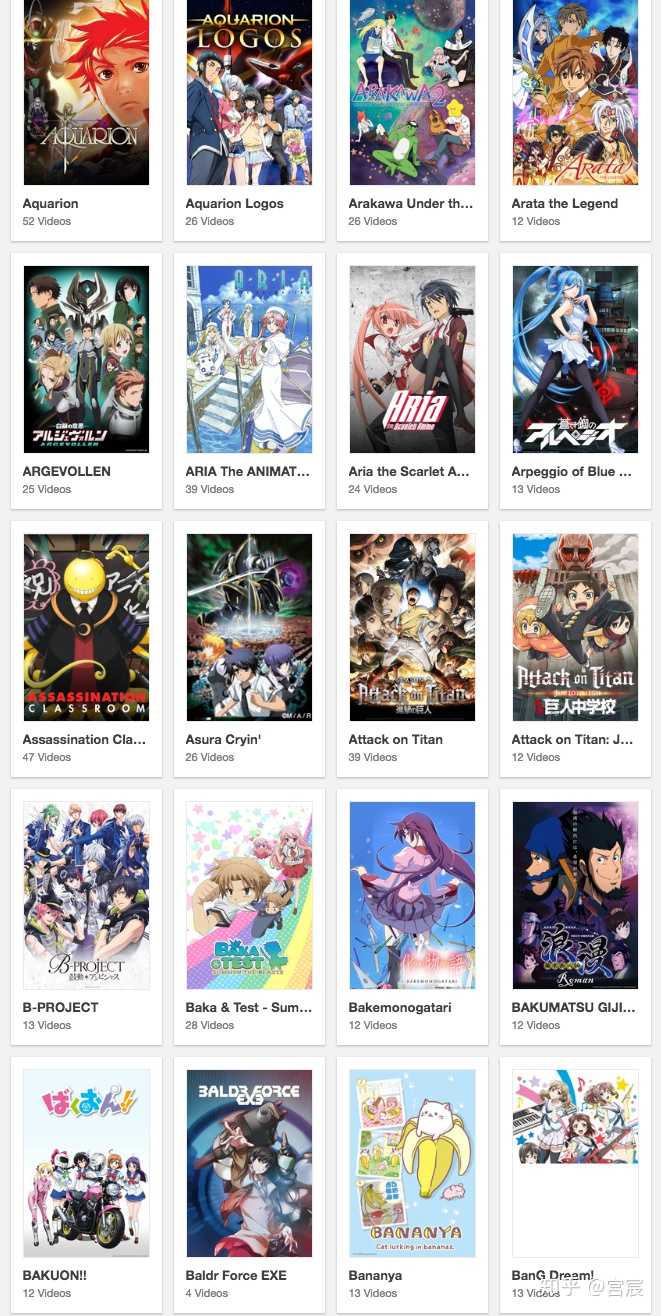Open Attack on Titan with 39 videos

pos(412,649)
